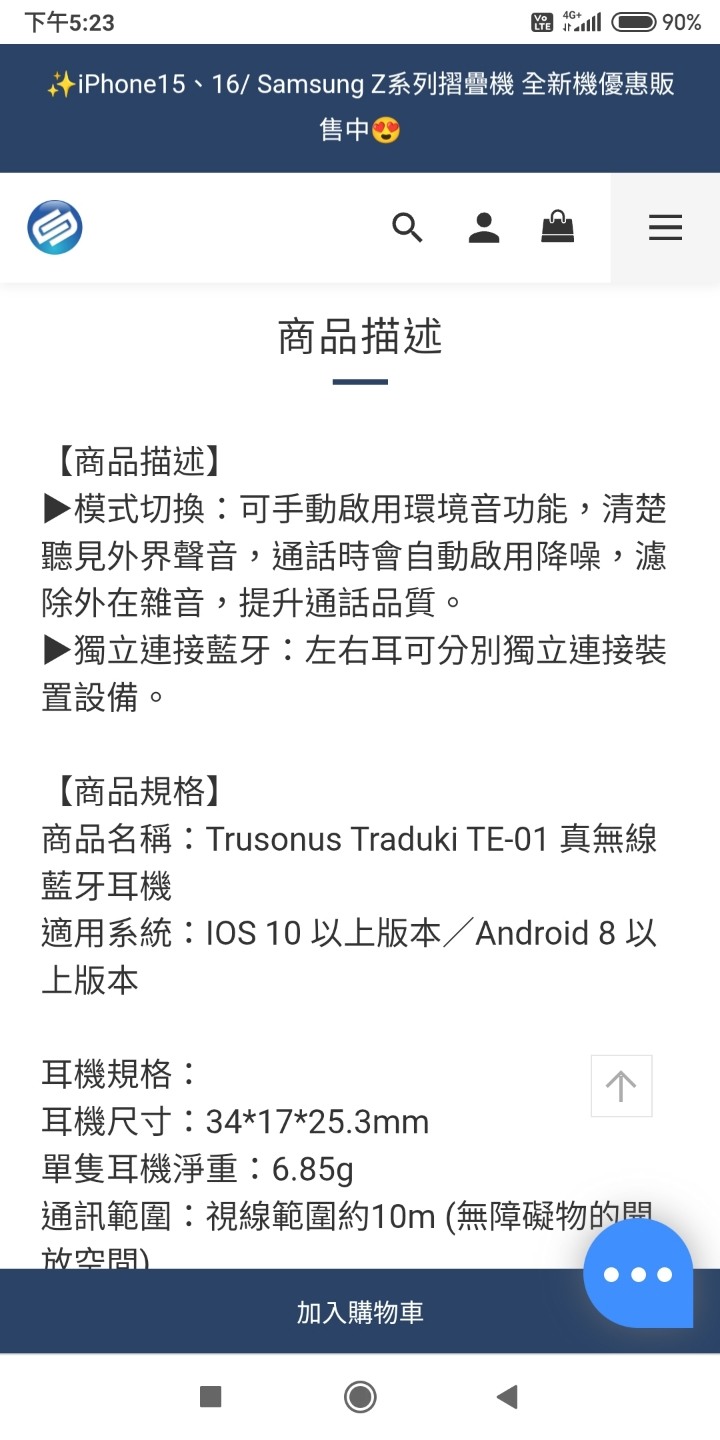Tap the back-to-top arrow button
This screenshot has height=1440, width=720.
point(621,1086)
